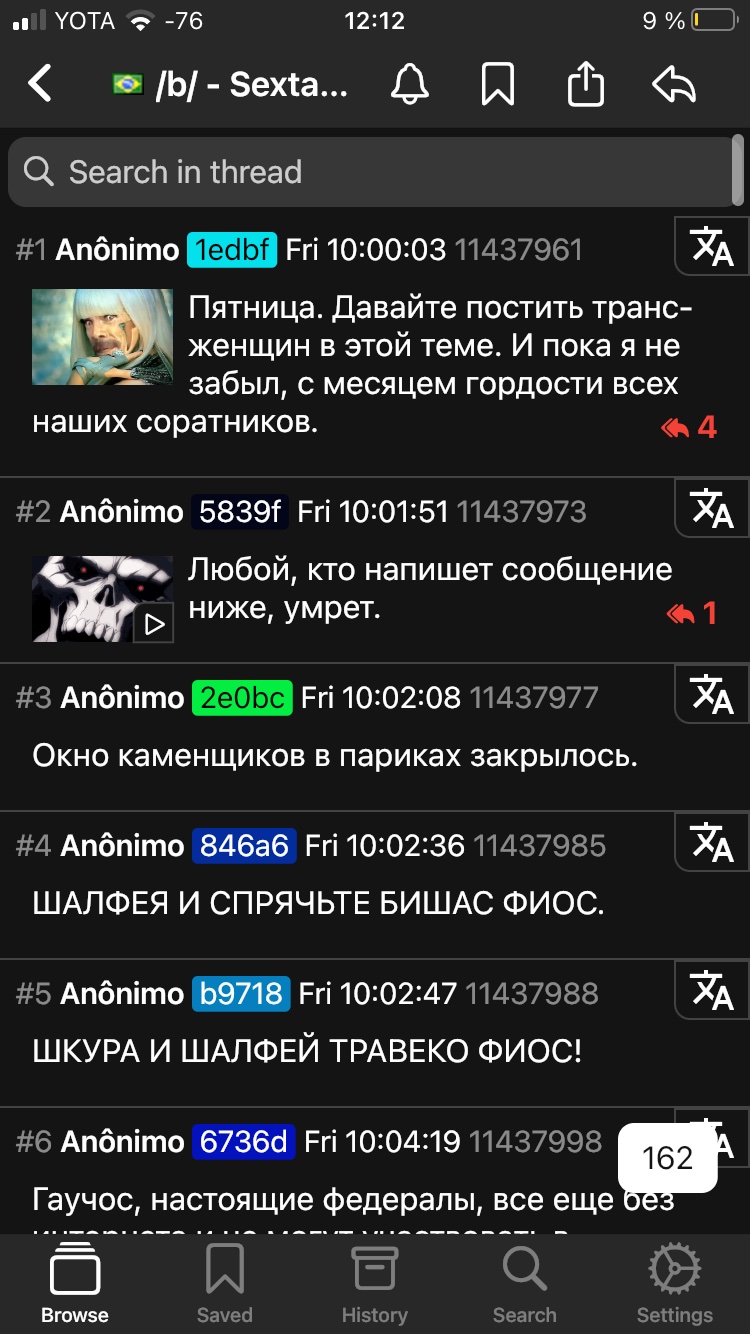Translate post #5
Image resolution: width=750 pixels, height=1334 pixels.
pos(712,990)
